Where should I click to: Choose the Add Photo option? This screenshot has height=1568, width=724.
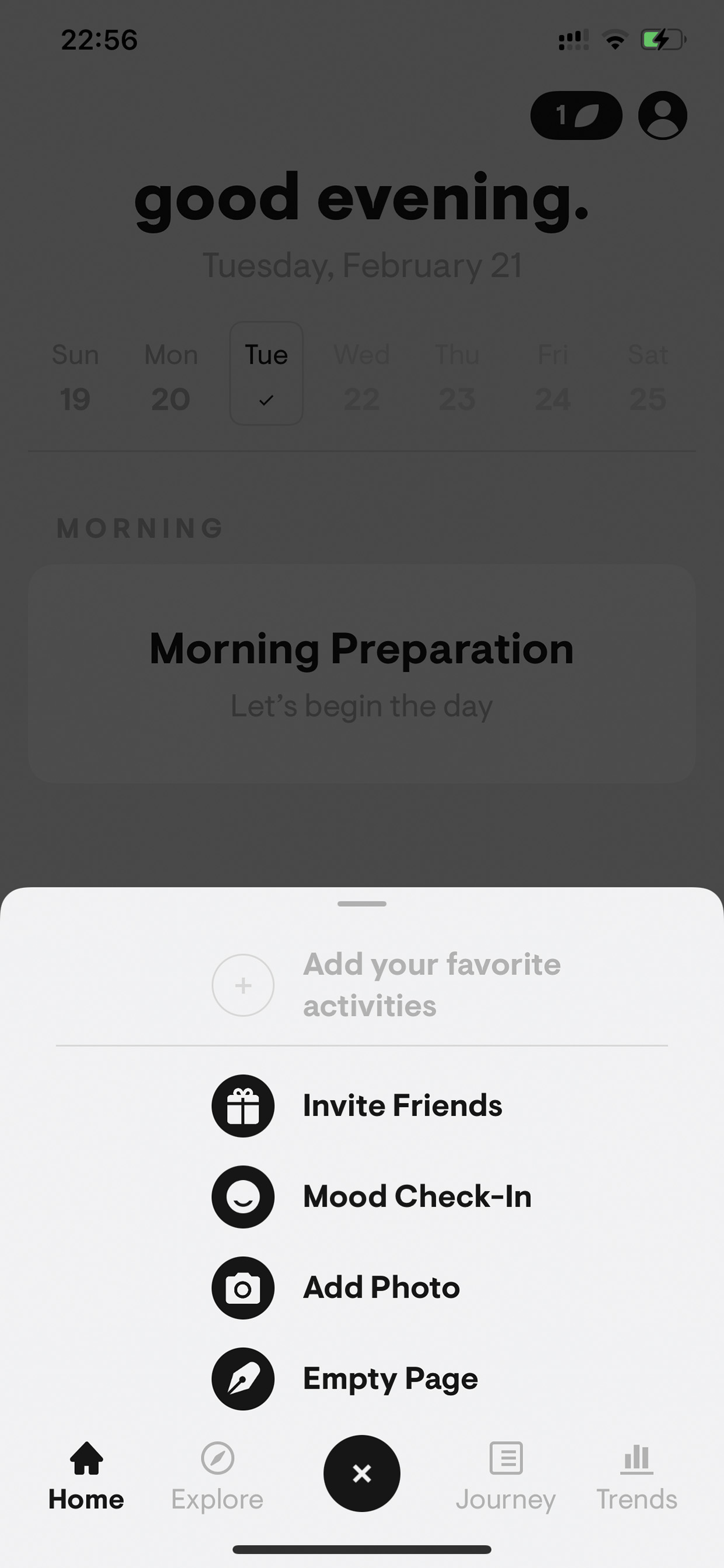click(x=336, y=1287)
